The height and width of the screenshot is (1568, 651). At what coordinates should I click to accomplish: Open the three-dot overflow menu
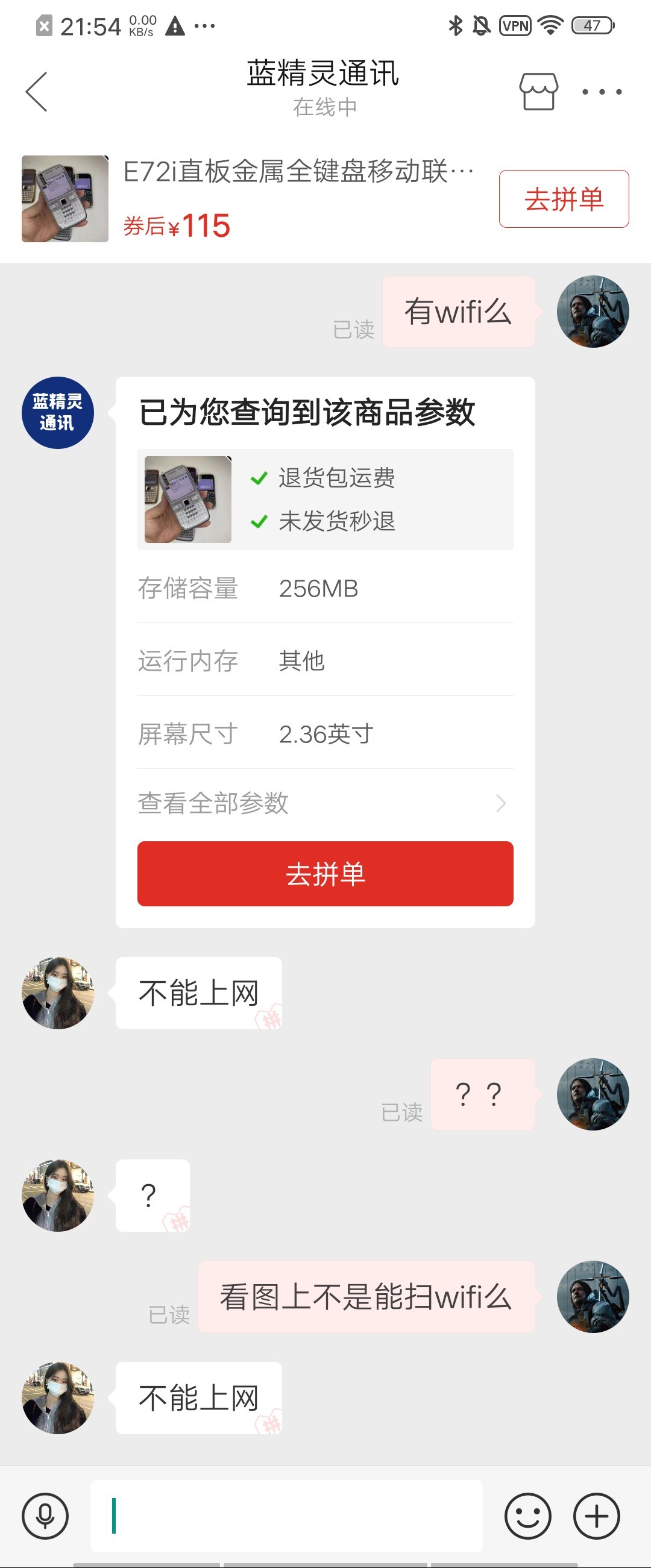[x=602, y=92]
